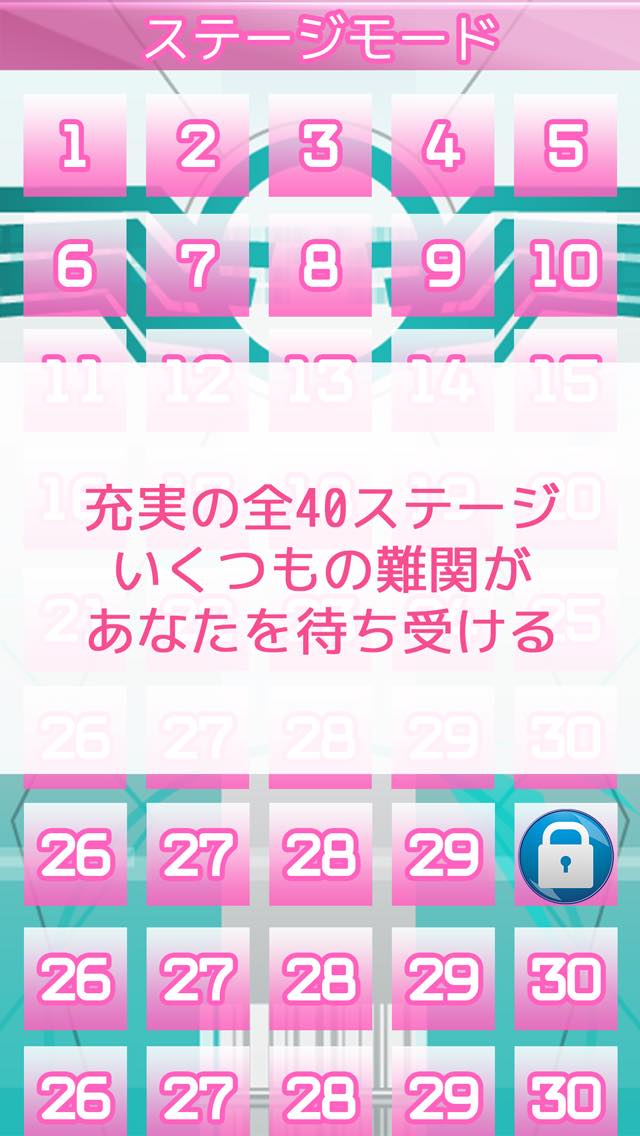Screen dimensions: 640x1136
Task: Play stage 10
Action: pos(566,266)
